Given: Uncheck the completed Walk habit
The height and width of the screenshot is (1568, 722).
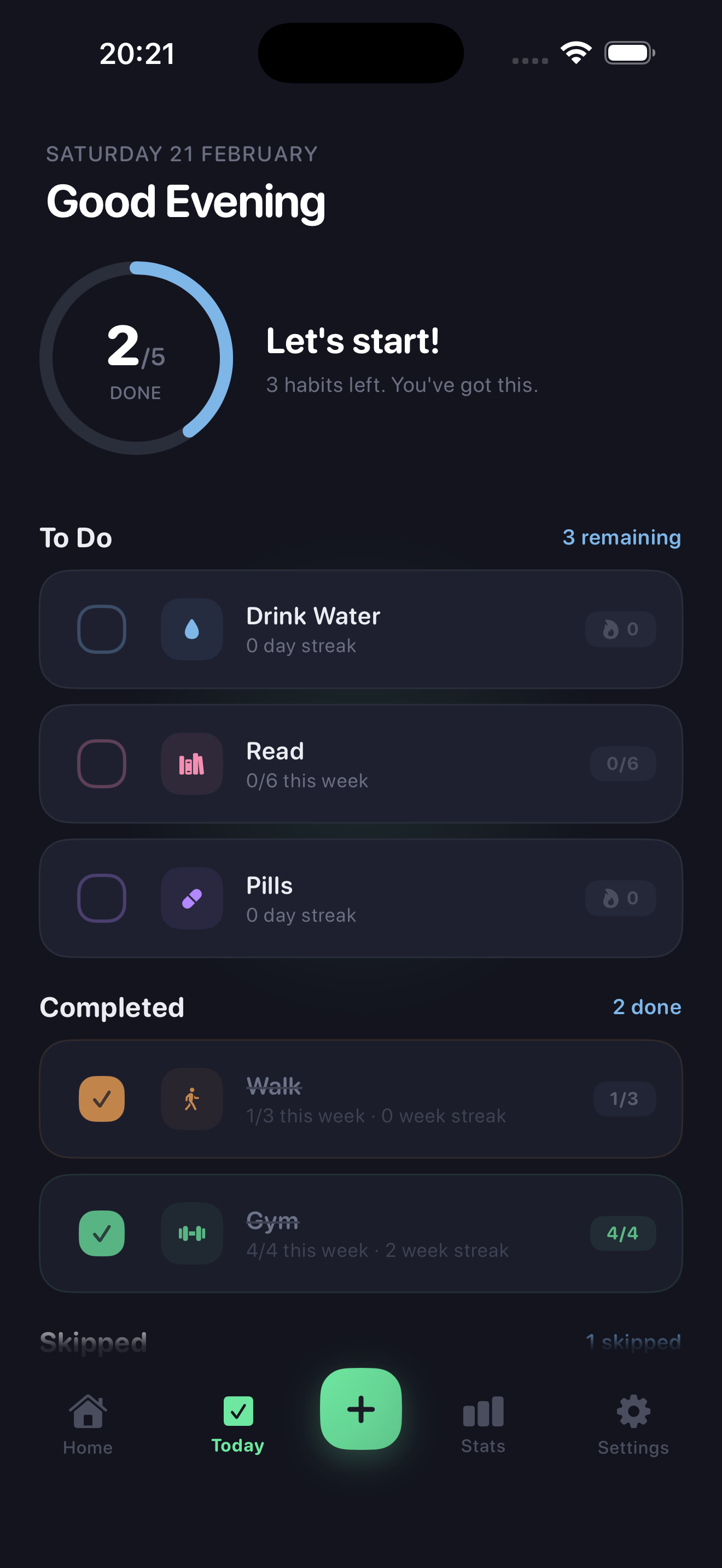Looking at the screenshot, I should coord(101,1099).
